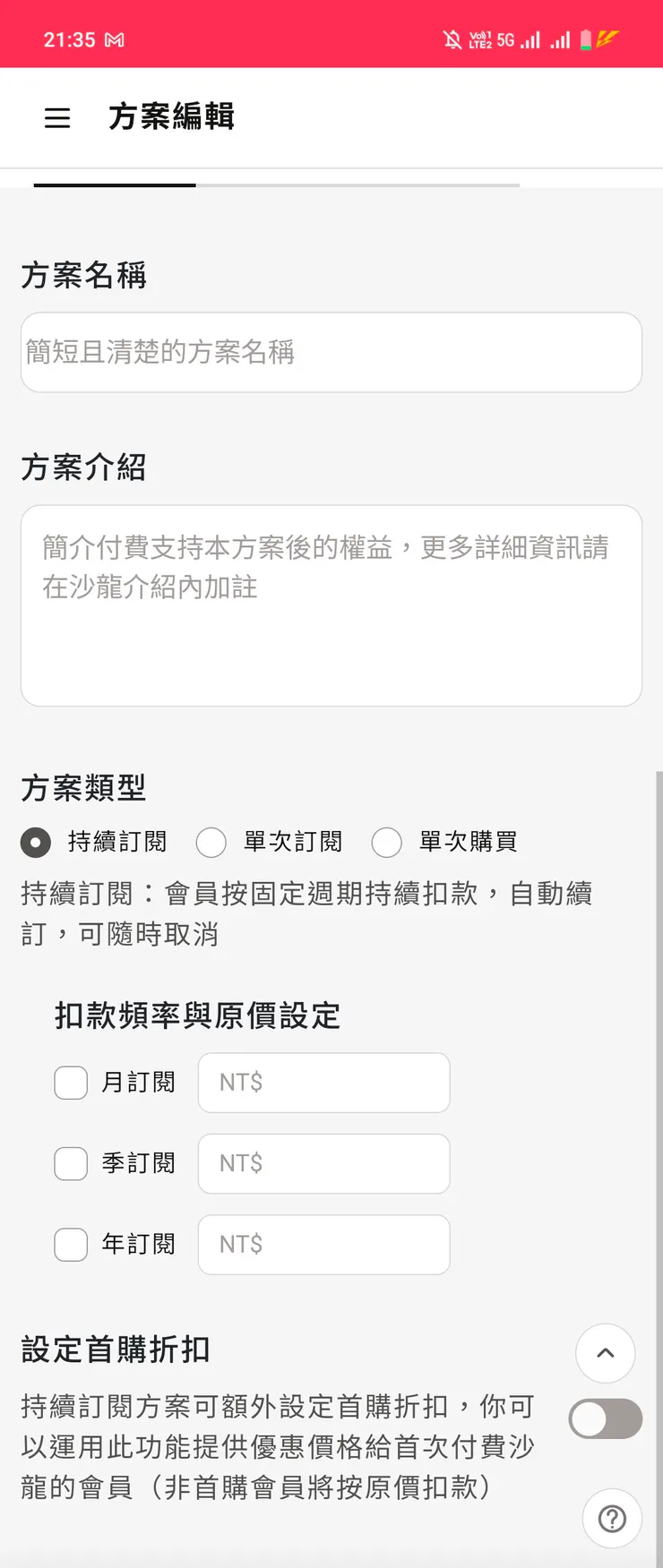Click the 方案名稱 name input field
The height and width of the screenshot is (1568, 663).
(331, 352)
